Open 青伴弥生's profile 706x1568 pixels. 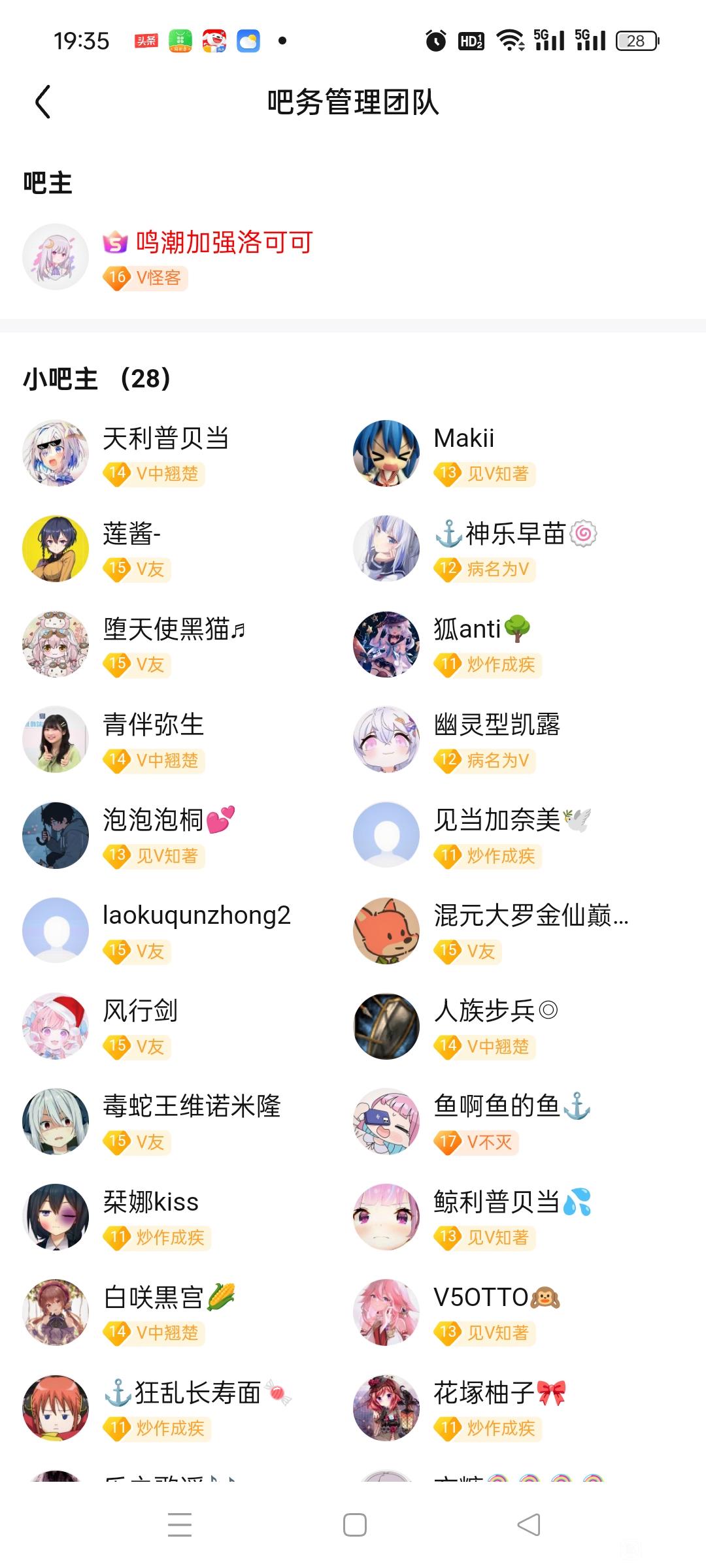(153, 725)
